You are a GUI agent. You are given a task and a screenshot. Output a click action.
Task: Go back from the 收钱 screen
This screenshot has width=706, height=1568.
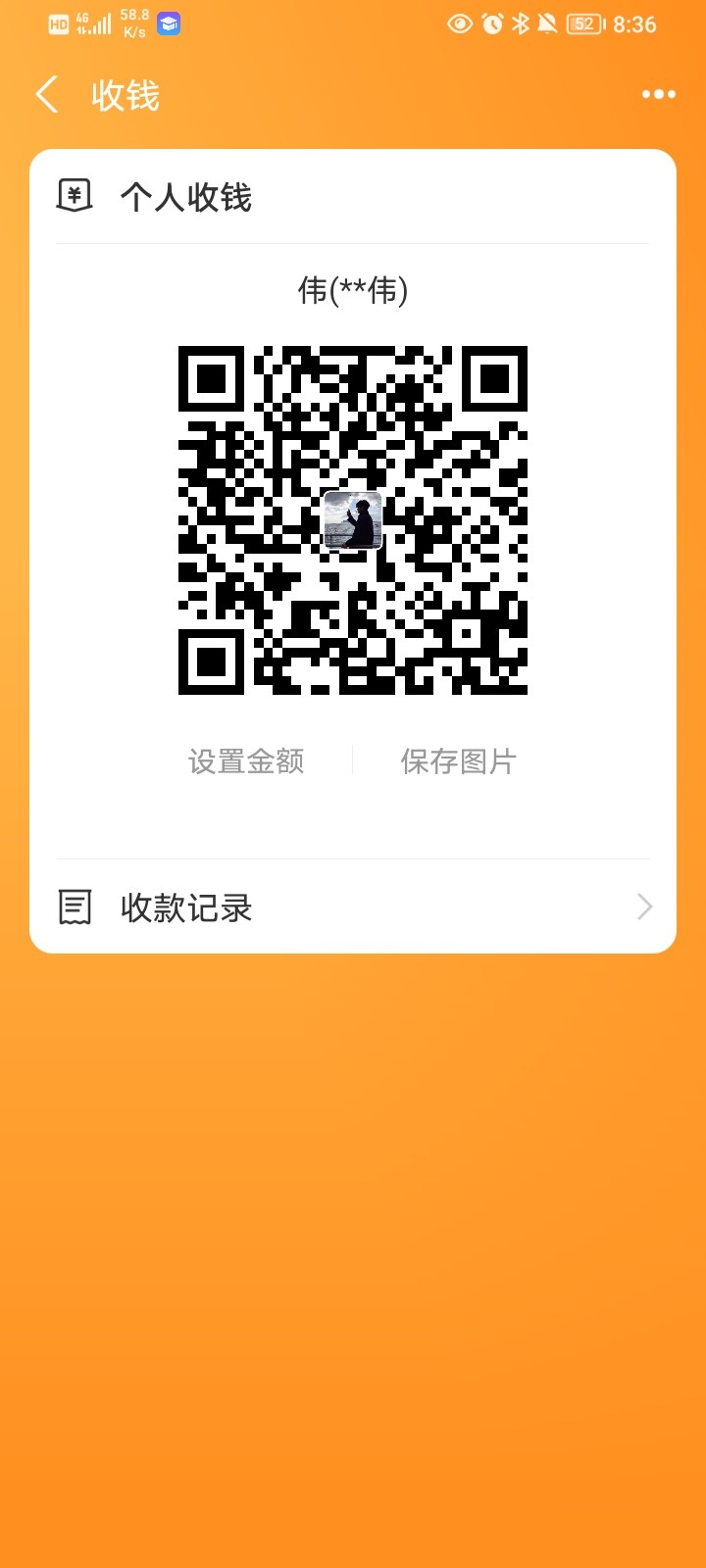tap(47, 95)
